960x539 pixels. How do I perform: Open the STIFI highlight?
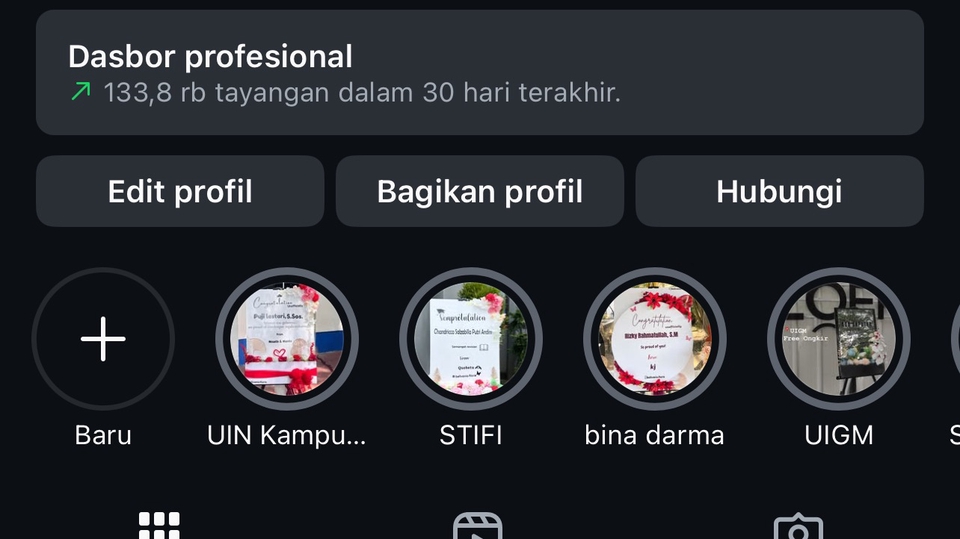tap(470, 340)
